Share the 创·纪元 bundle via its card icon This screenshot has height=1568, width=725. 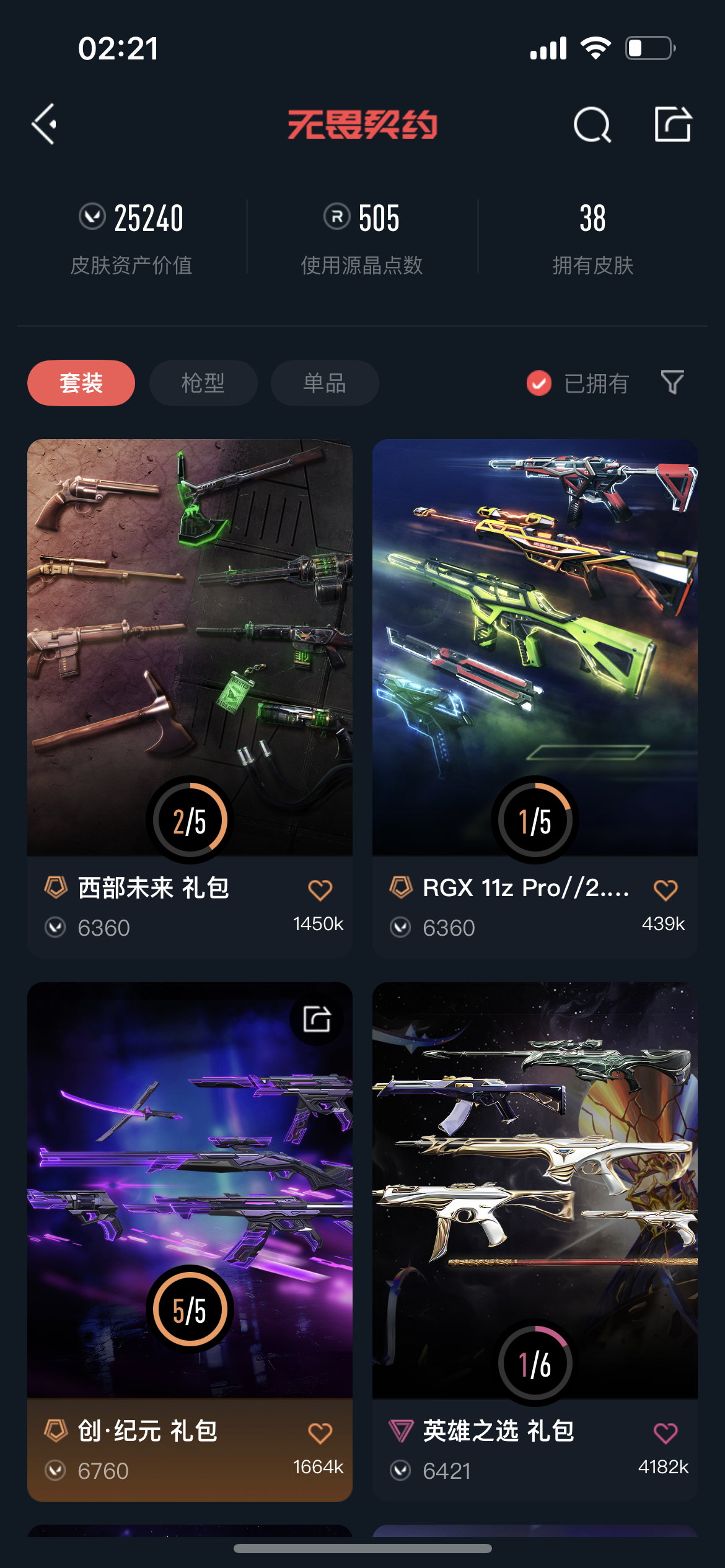click(317, 1019)
